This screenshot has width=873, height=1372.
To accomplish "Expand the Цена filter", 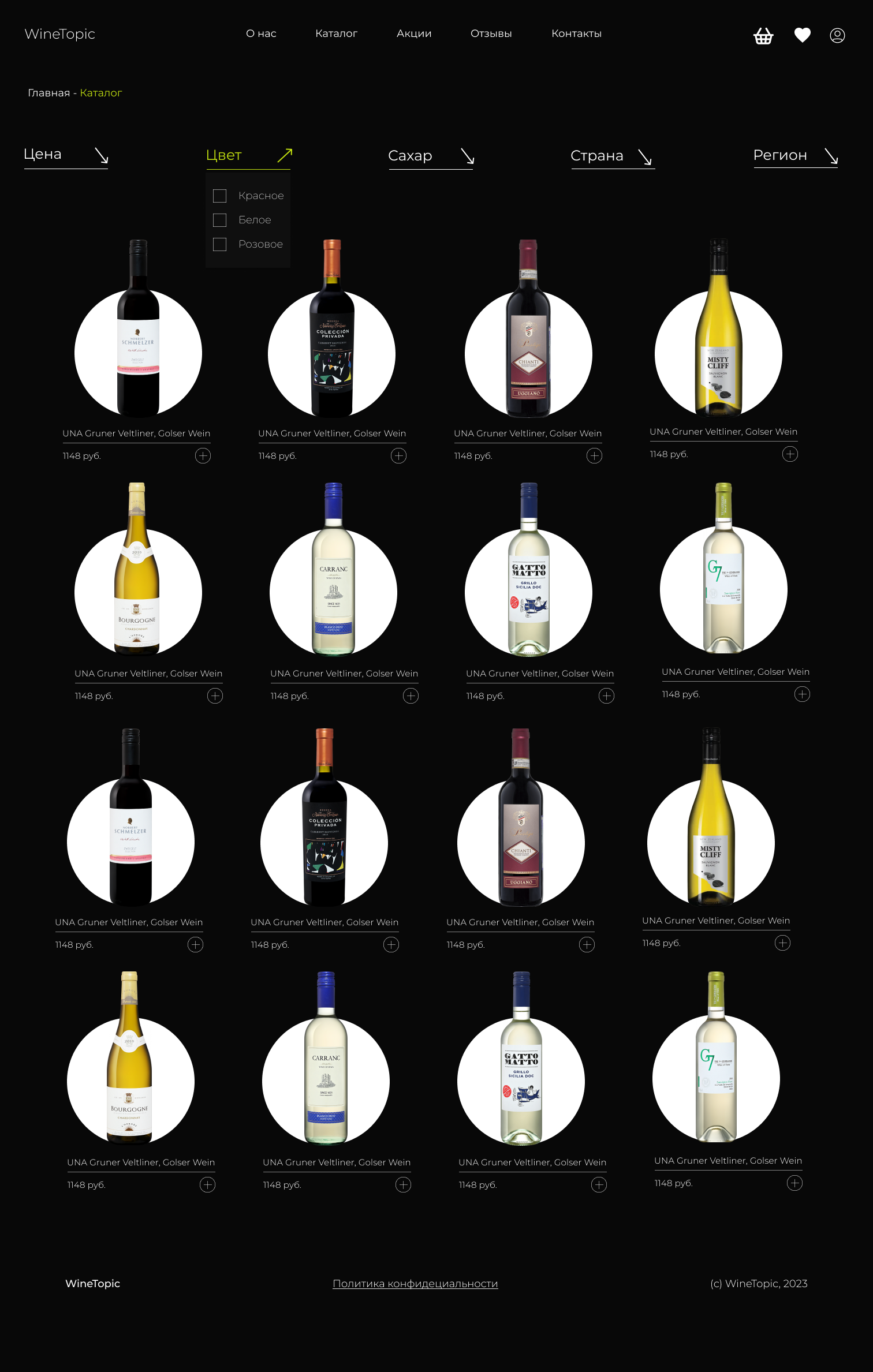I will click(x=66, y=155).
